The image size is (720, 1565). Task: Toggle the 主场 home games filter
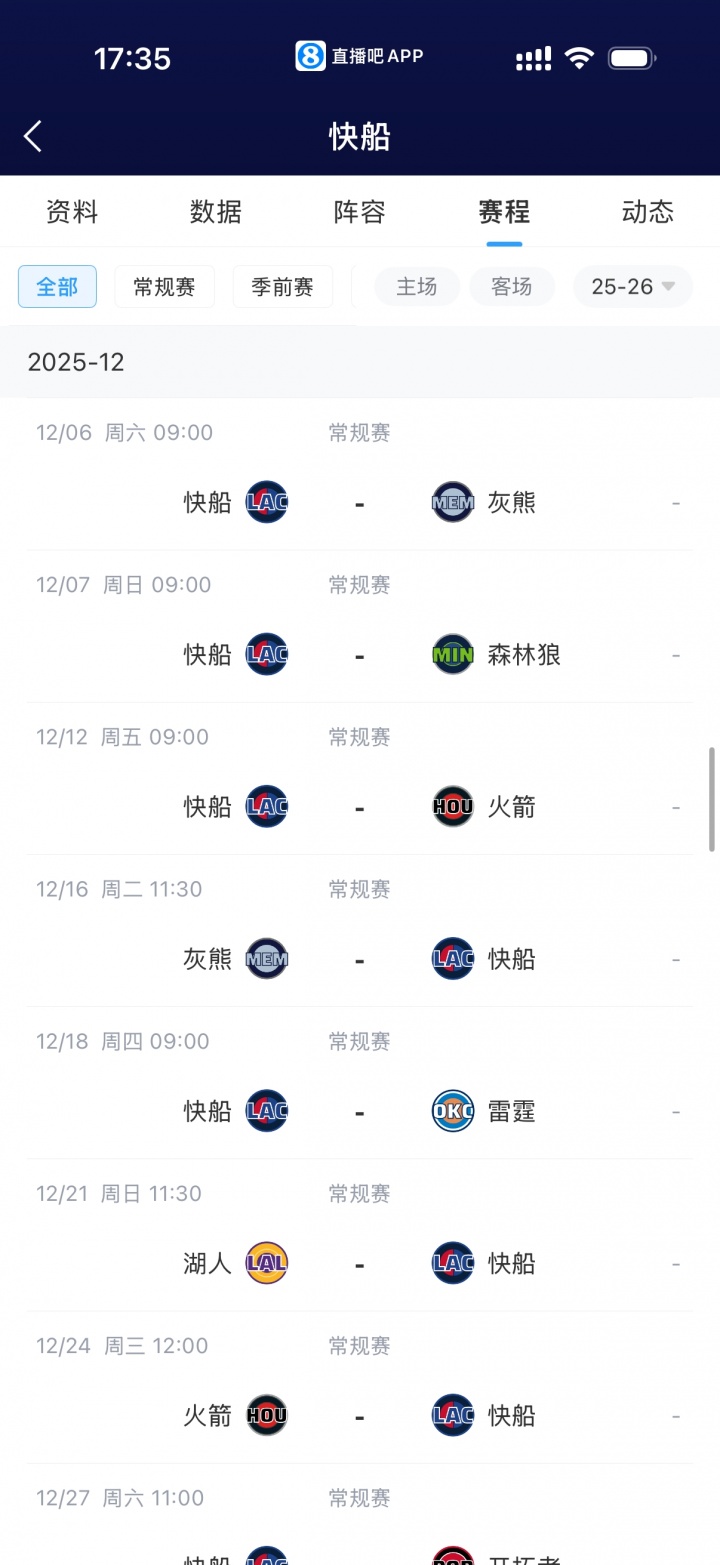pyautogui.click(x=416, y=286)
